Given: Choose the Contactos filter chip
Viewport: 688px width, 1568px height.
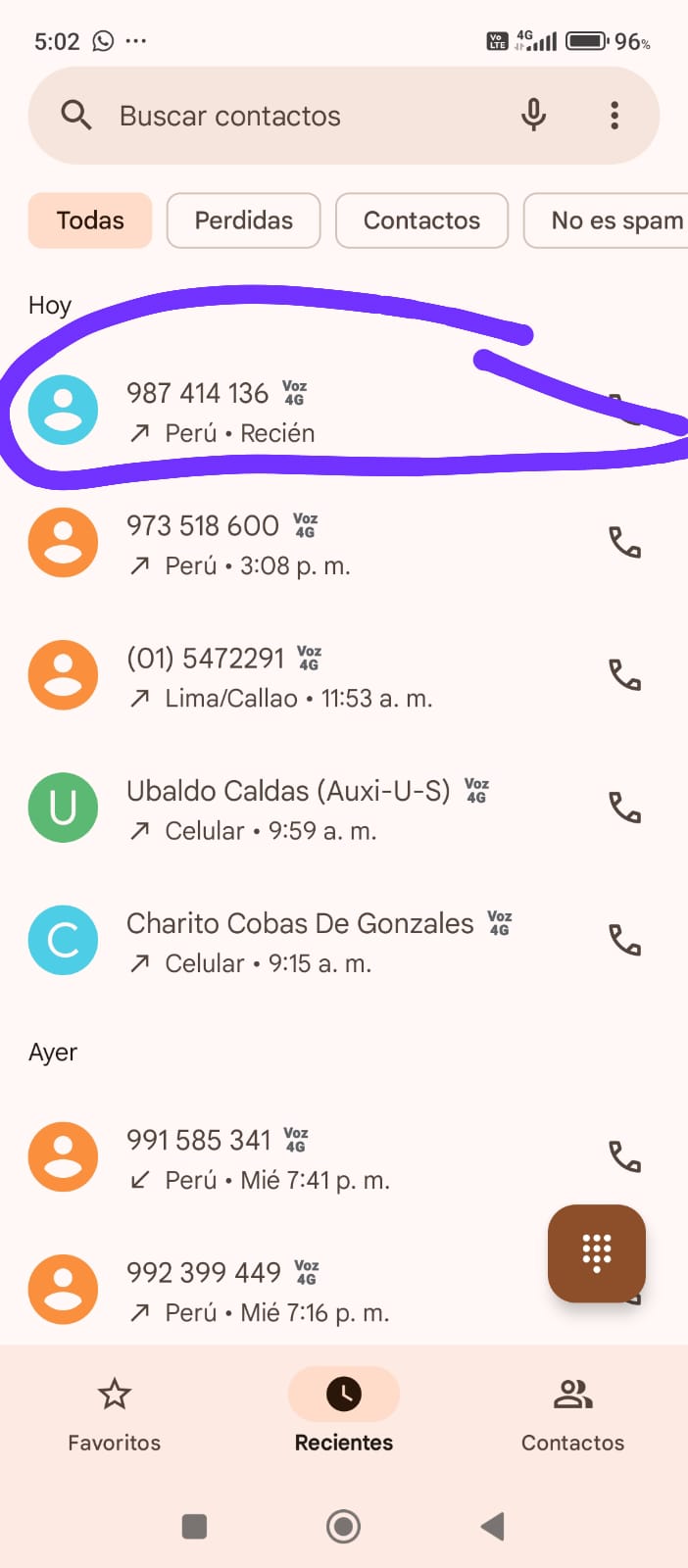Looking at the screenshot, I should coord(421,220).
